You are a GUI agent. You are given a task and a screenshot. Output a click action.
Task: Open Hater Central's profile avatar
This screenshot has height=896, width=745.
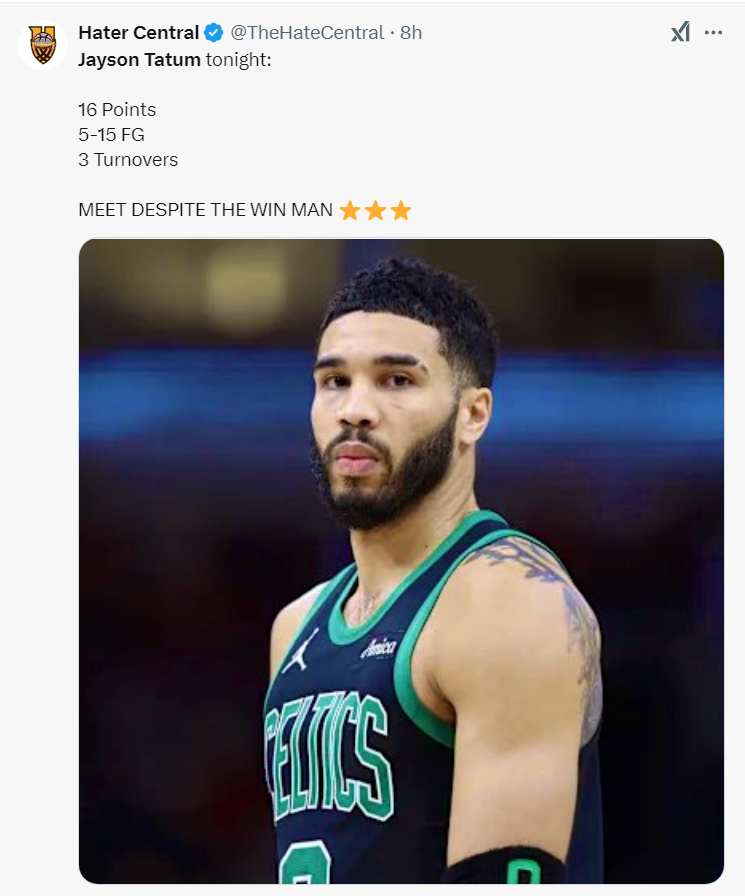[43, 46]
